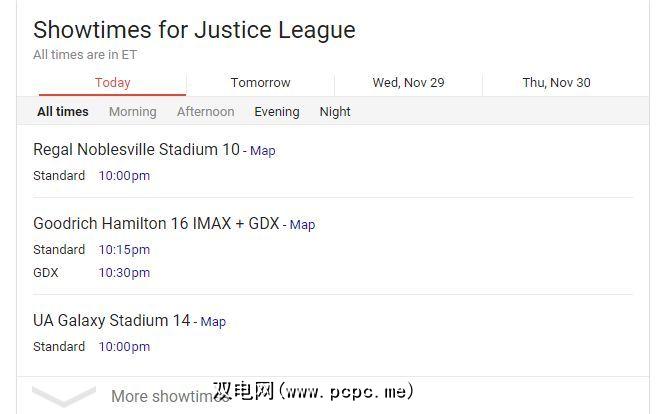Switch to the Tomorrow tab

260,83
